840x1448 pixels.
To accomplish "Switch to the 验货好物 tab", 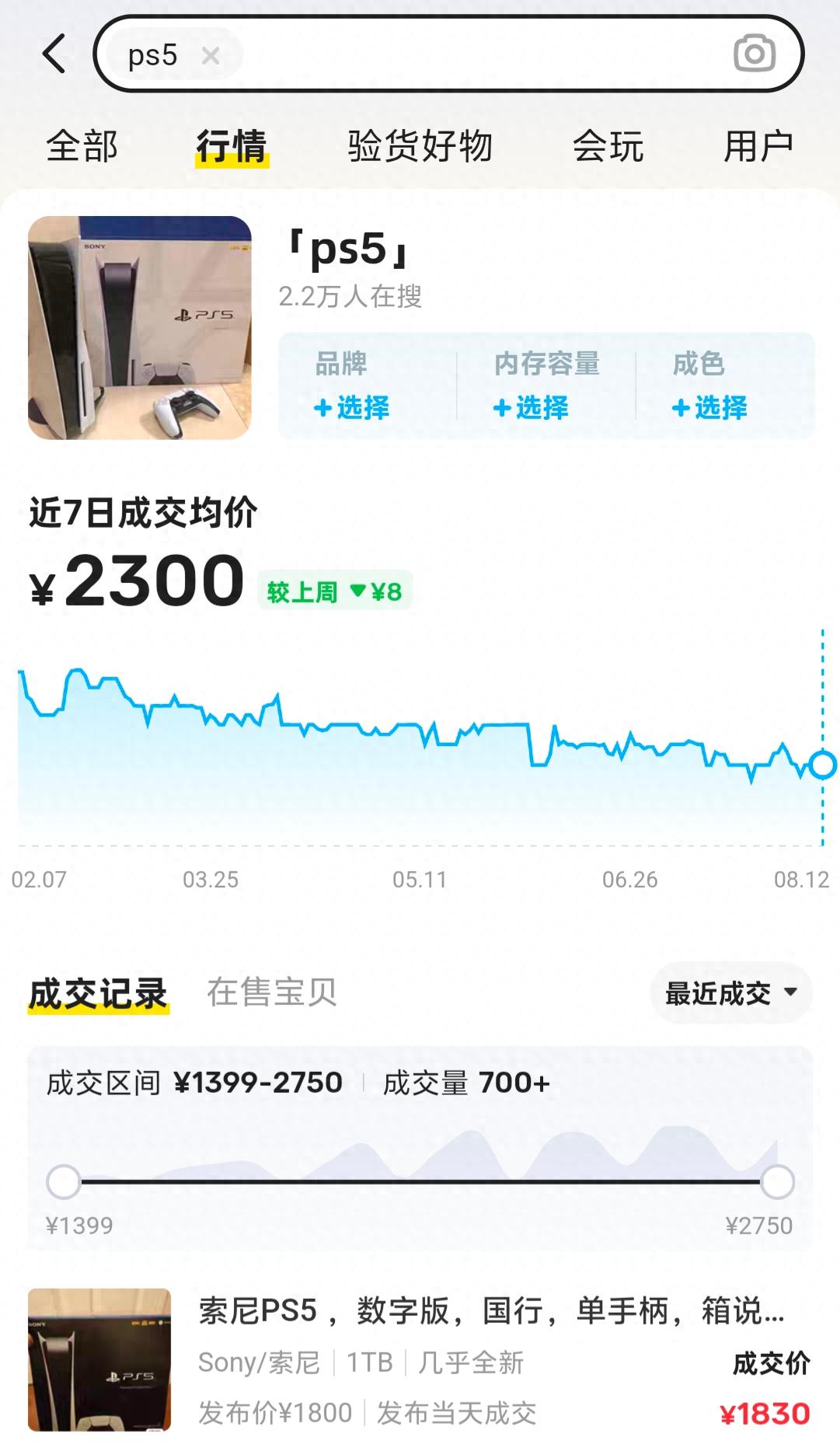I will tap(420, 146).
